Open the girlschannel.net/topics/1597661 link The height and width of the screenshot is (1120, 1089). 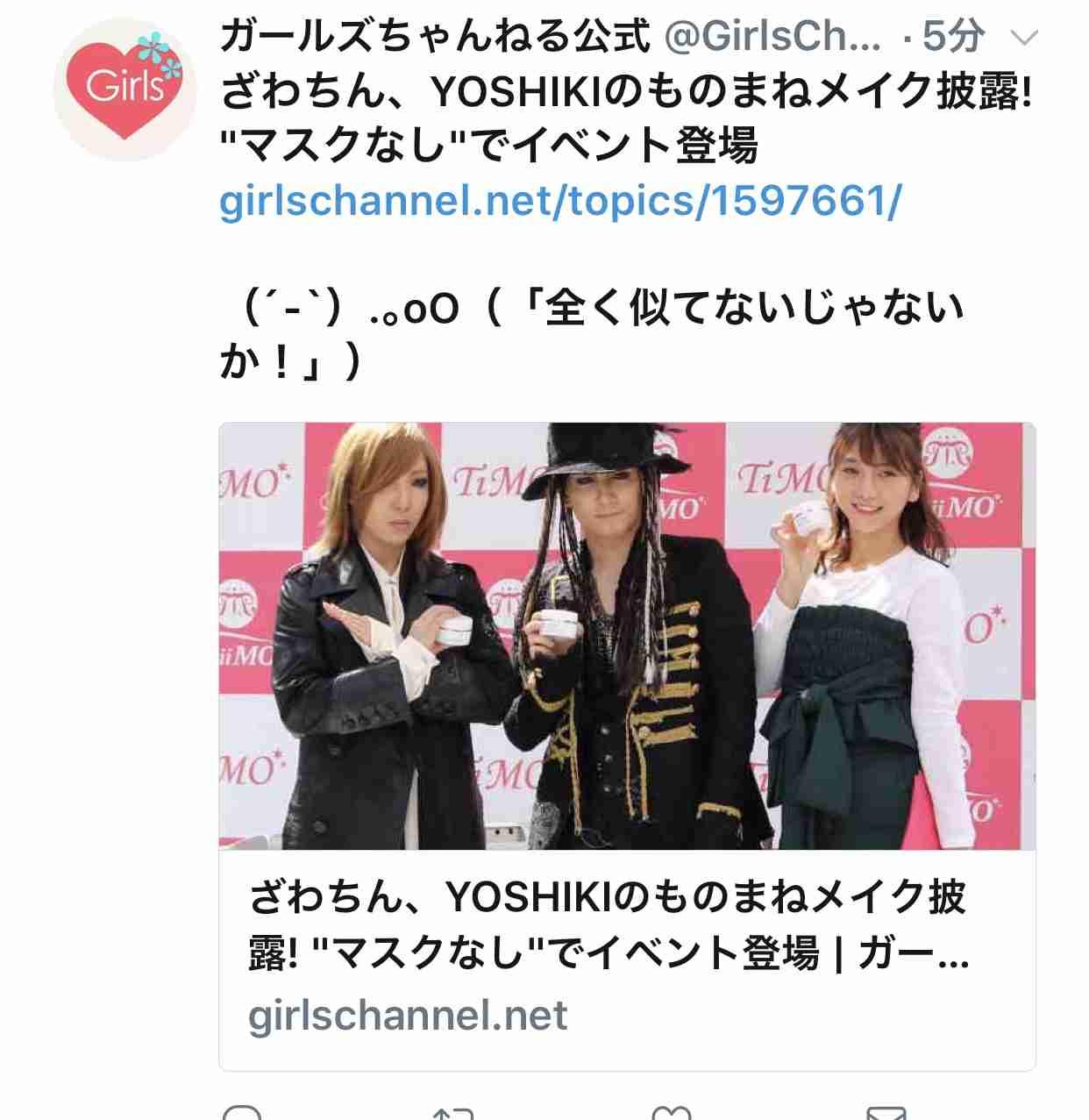(559, 202)
